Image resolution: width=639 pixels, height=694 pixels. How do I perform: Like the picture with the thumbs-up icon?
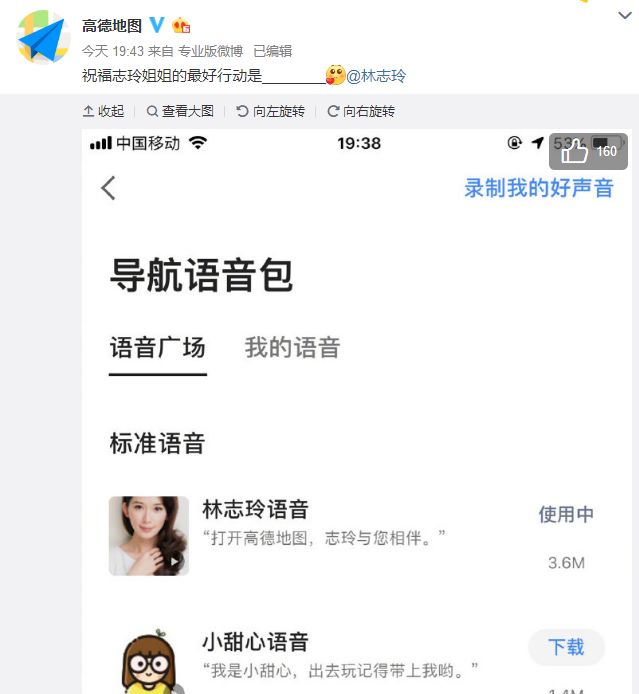pyautogui.click(x=575, y=152)
